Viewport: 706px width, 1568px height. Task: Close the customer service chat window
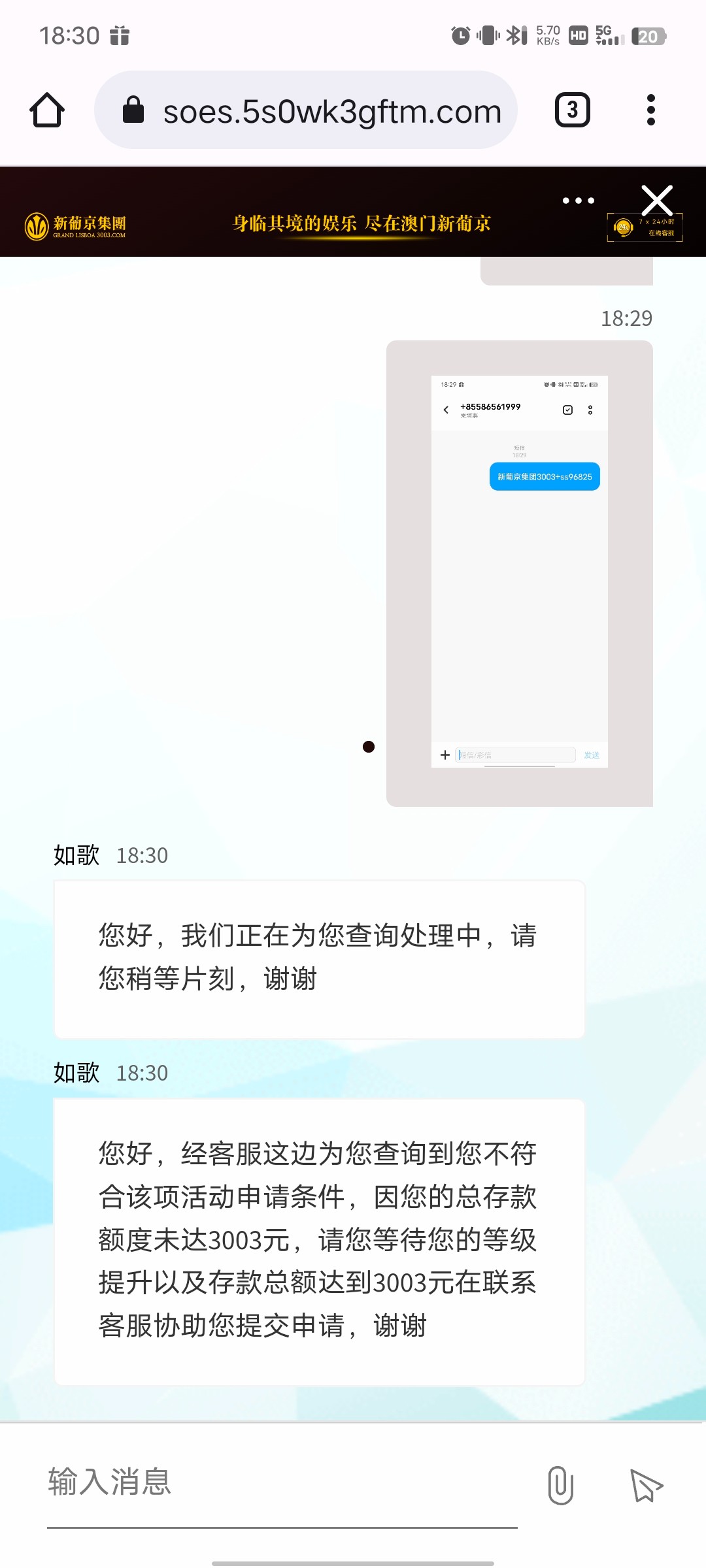click(x=657, y=201)
